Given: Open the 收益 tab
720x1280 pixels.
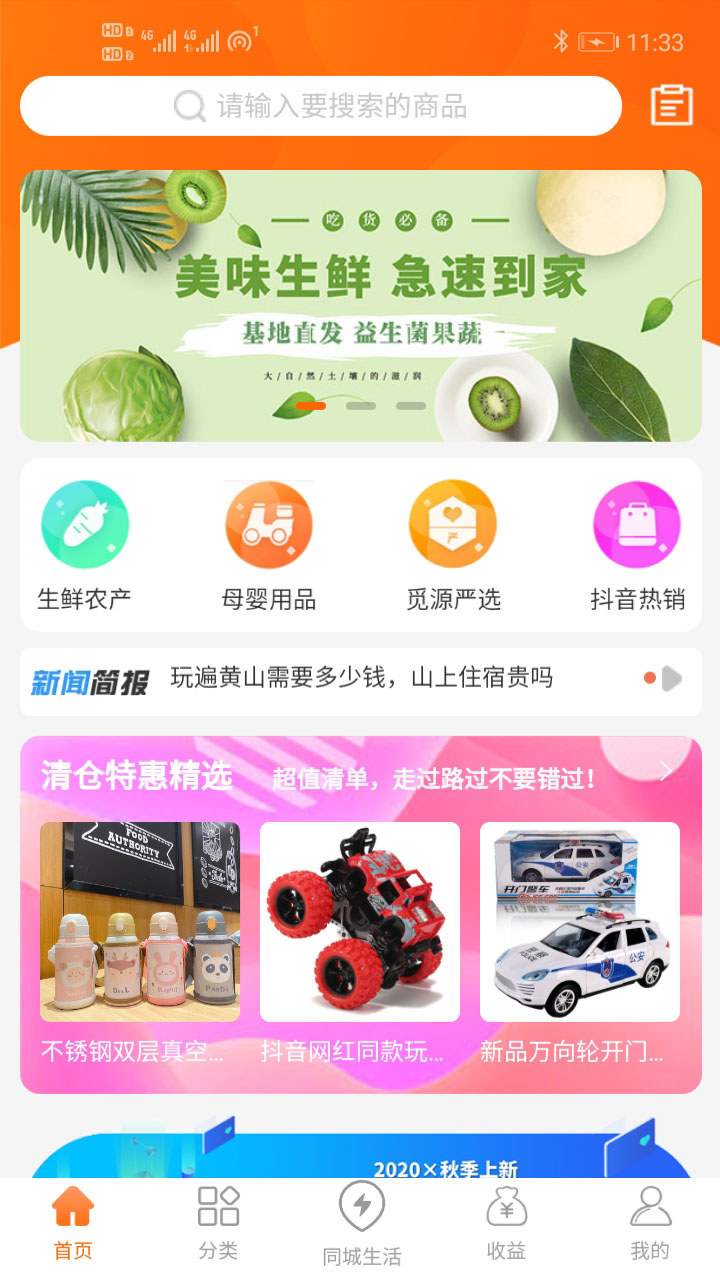Looking at the screenshot, I should [506, 1222].
